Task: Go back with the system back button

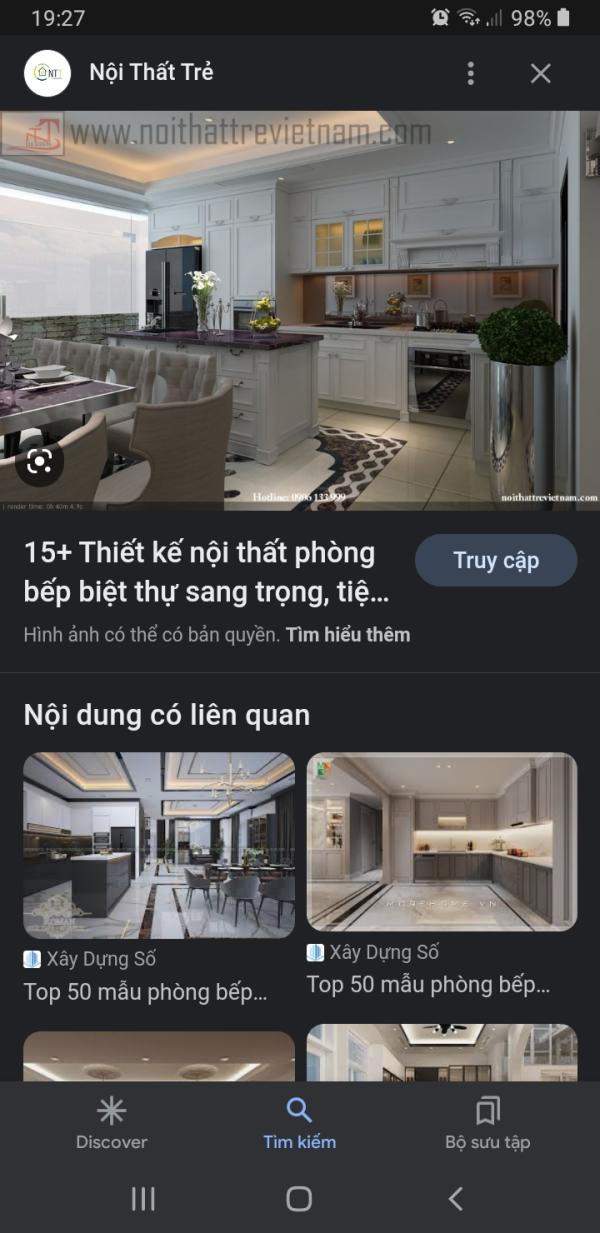Action: tap(456, 1198)
